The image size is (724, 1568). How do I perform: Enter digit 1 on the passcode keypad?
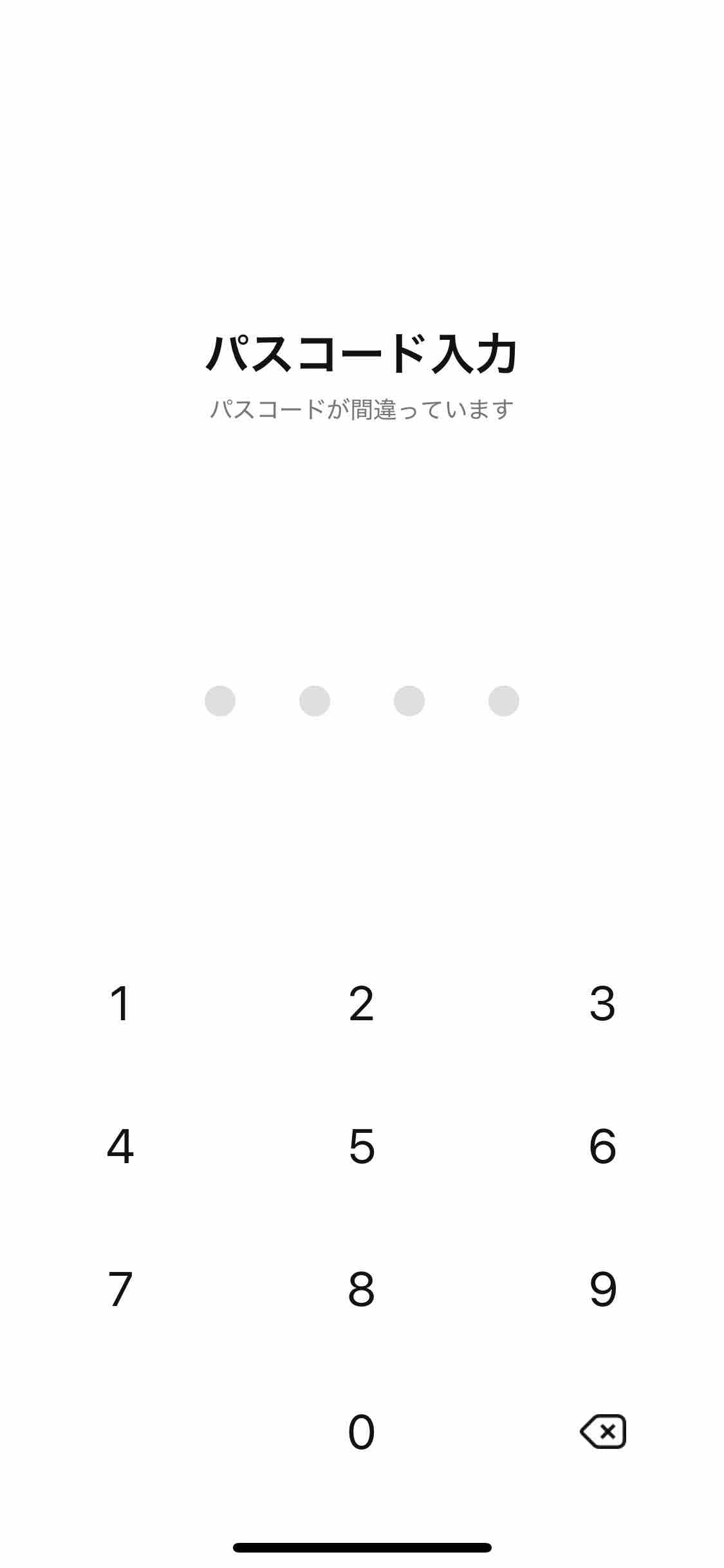point(120,1004)
